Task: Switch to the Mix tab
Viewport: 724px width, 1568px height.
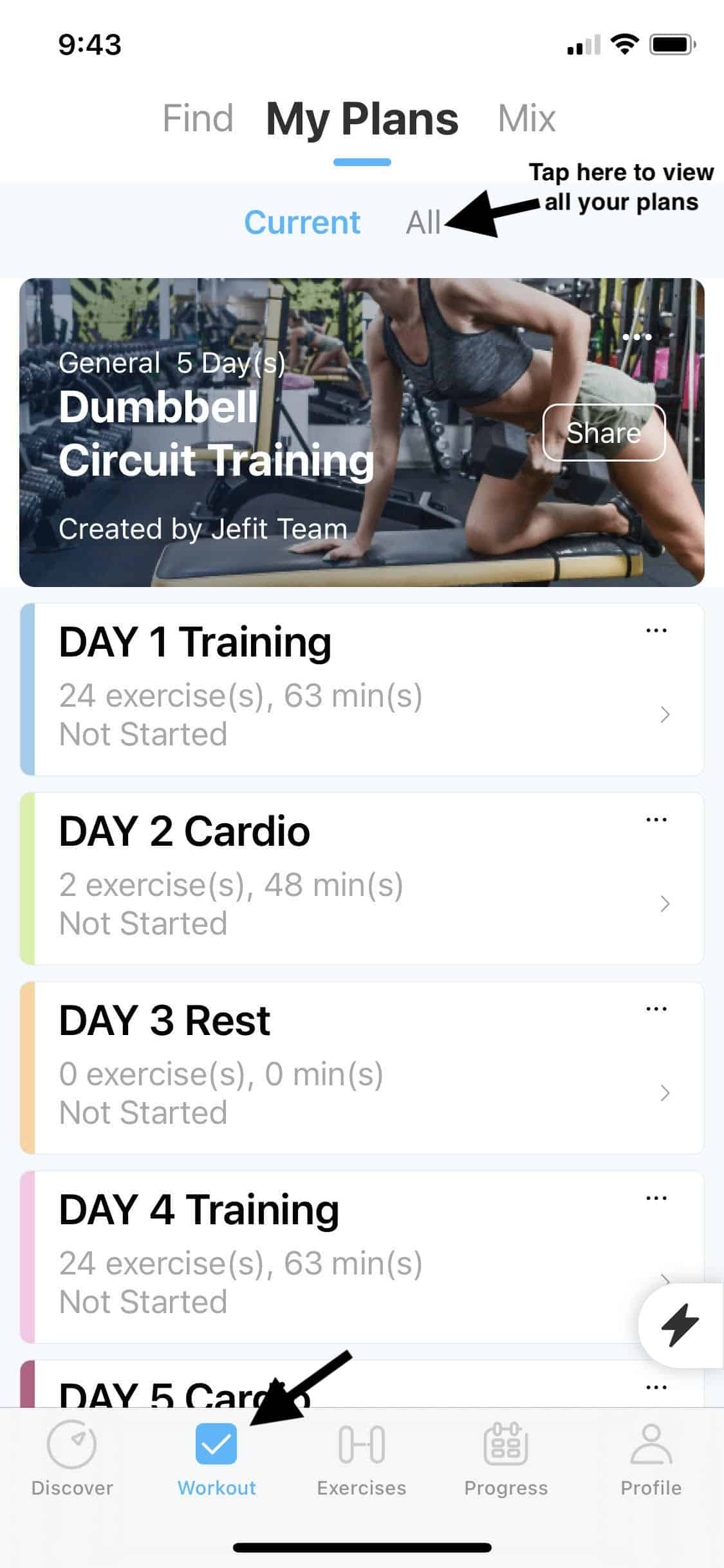Action: pyautogui.click(x=526, y=118)
